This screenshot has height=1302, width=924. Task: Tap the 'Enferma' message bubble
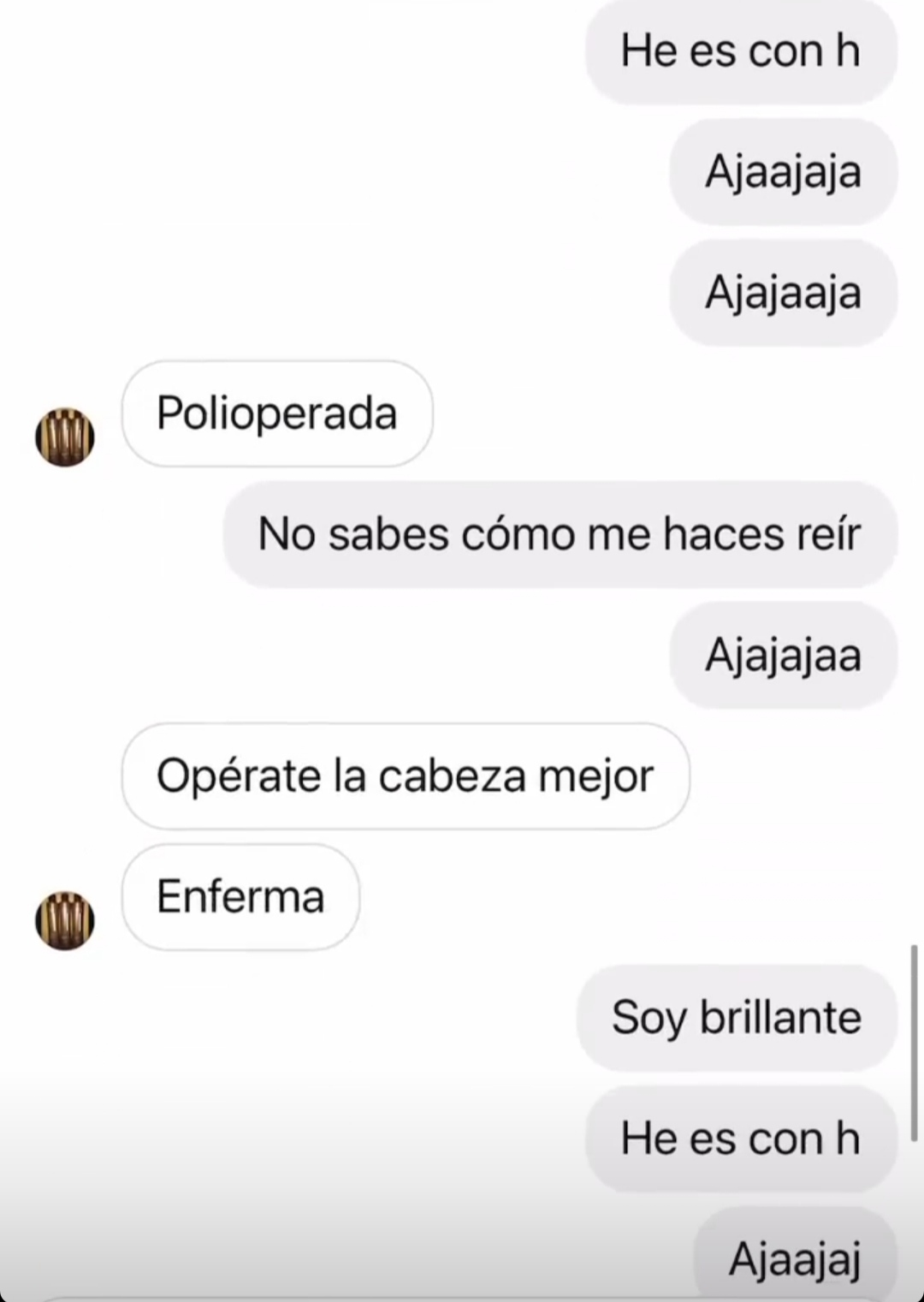click(240, 896)
